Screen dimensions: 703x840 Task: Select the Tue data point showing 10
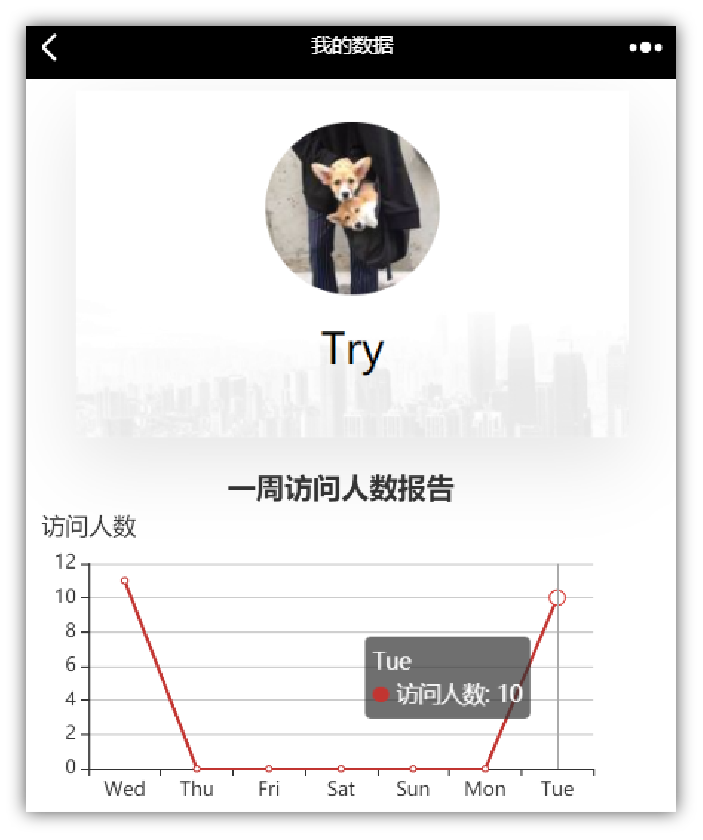557,598
